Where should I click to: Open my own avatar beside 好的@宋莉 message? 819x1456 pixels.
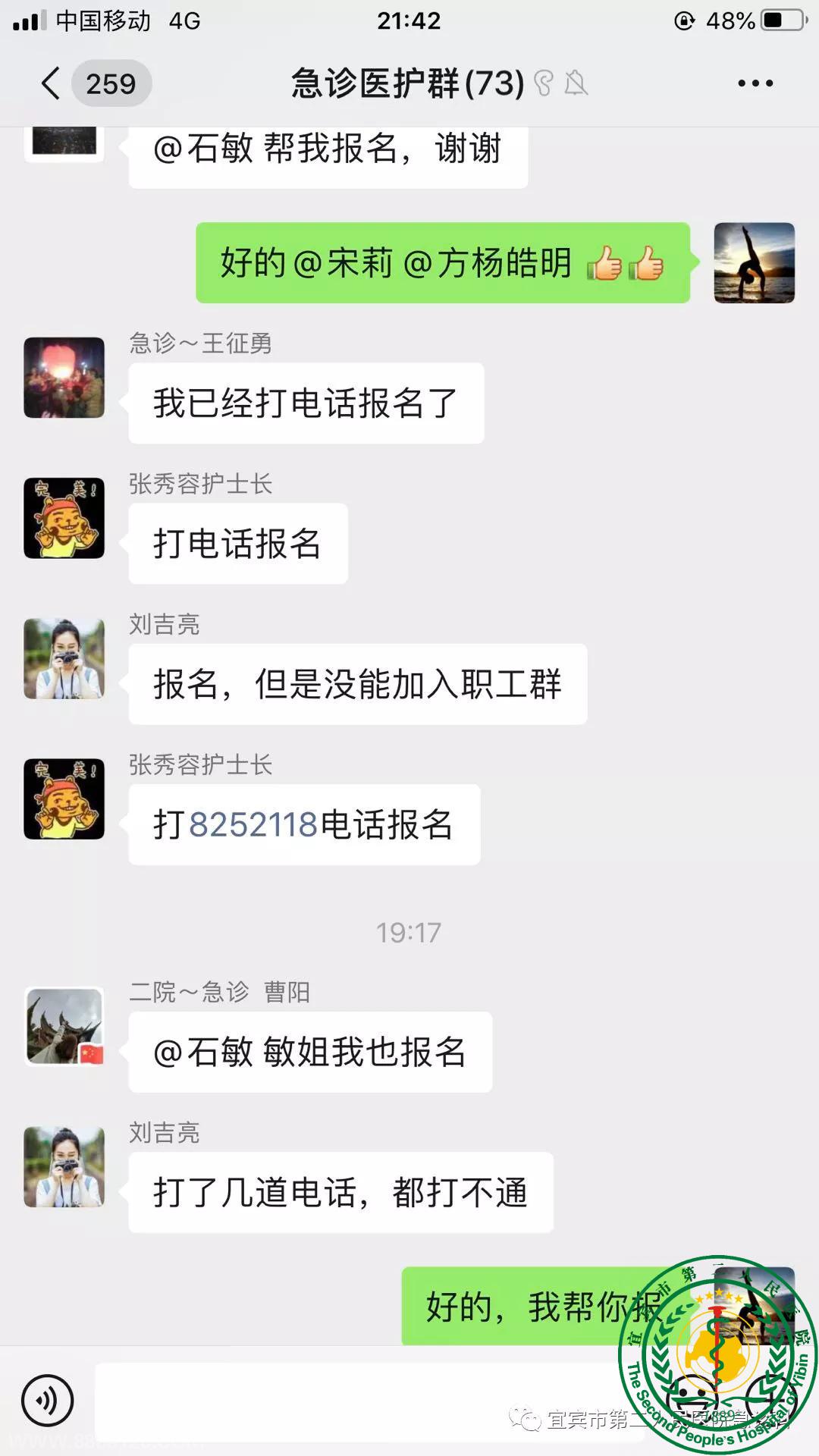coord(754,263)
